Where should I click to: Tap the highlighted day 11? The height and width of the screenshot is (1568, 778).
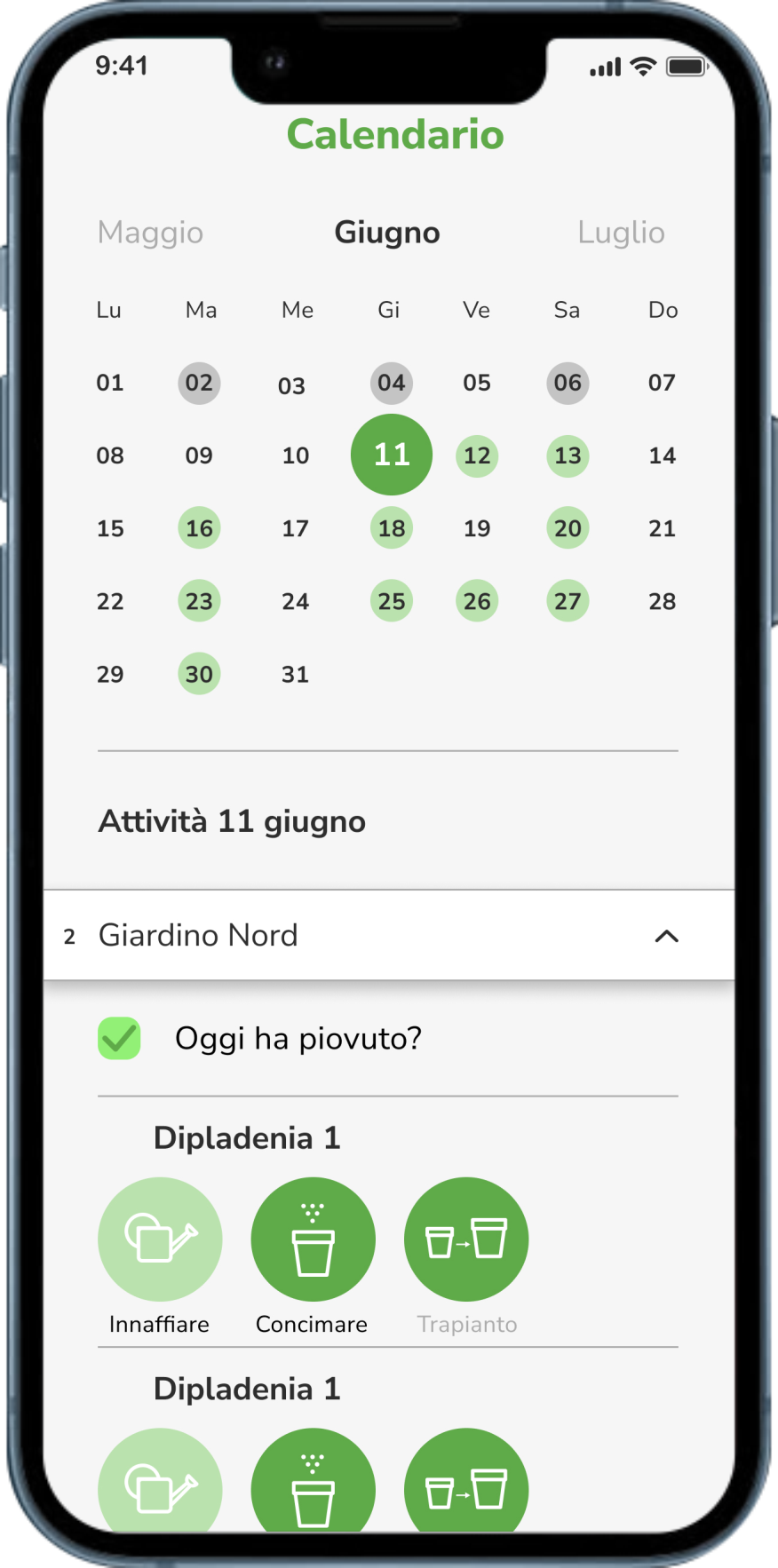391,455
